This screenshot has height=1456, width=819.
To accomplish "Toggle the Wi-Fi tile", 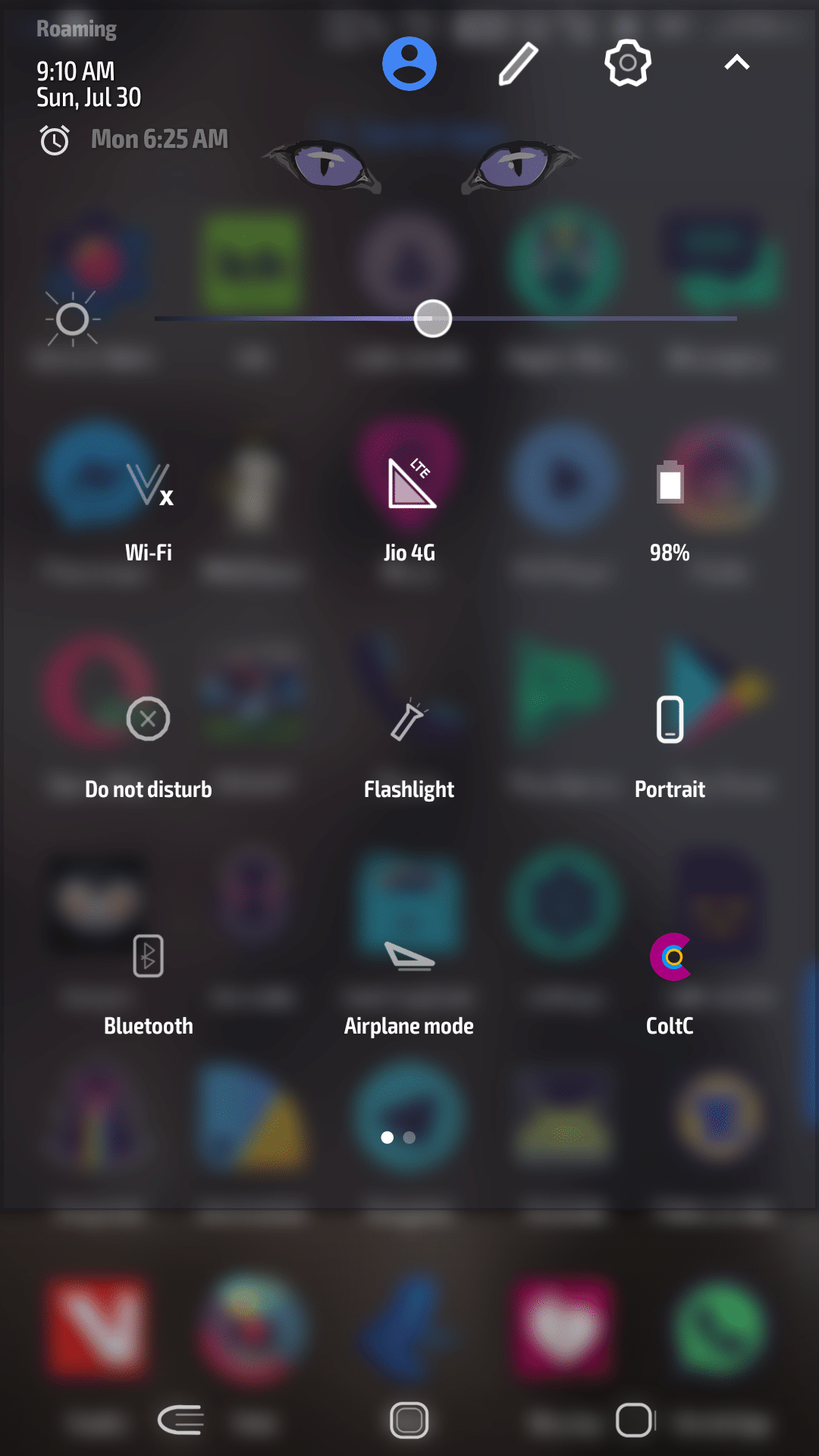I will [x=149, y=485].
